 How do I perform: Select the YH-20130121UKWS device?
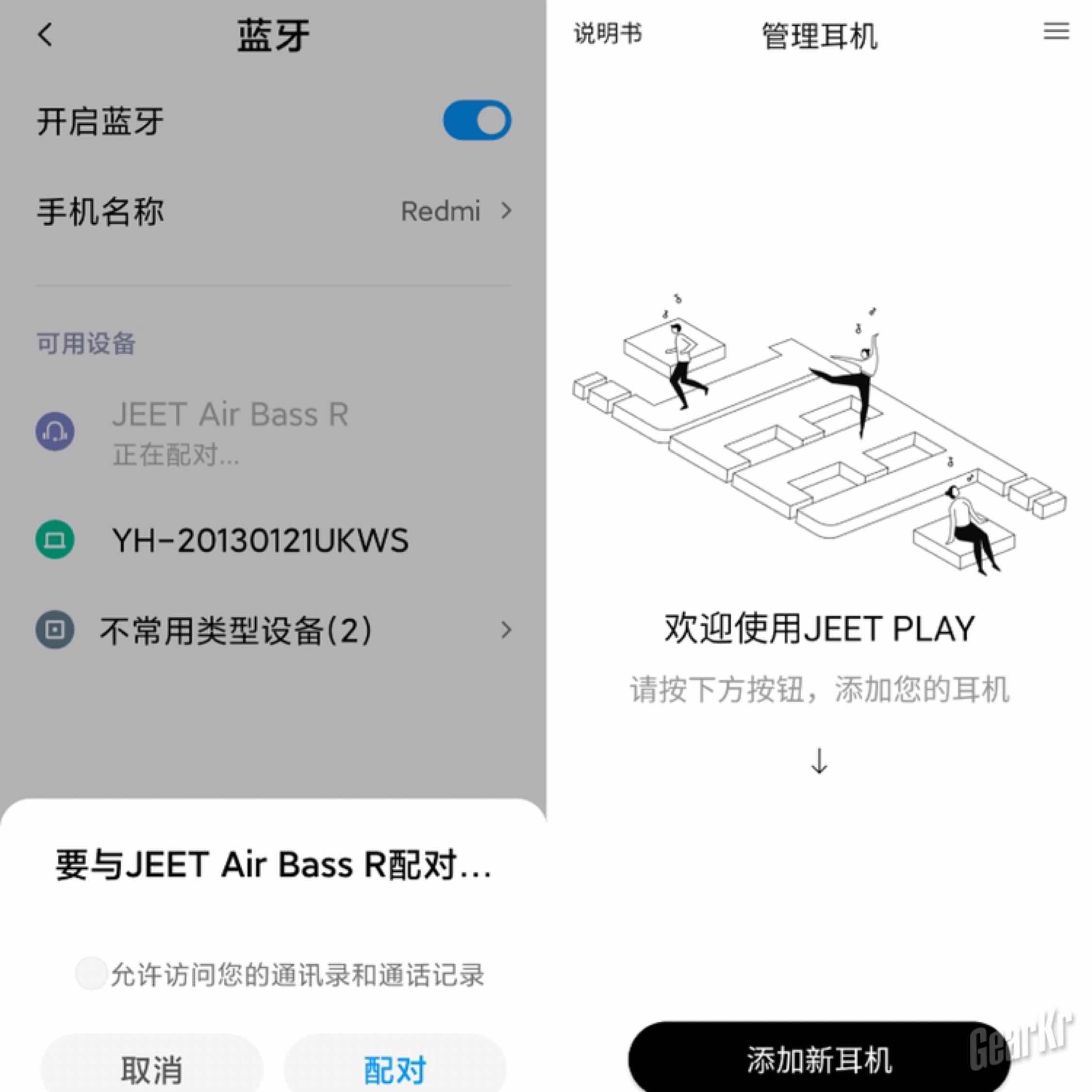(260, 540)
